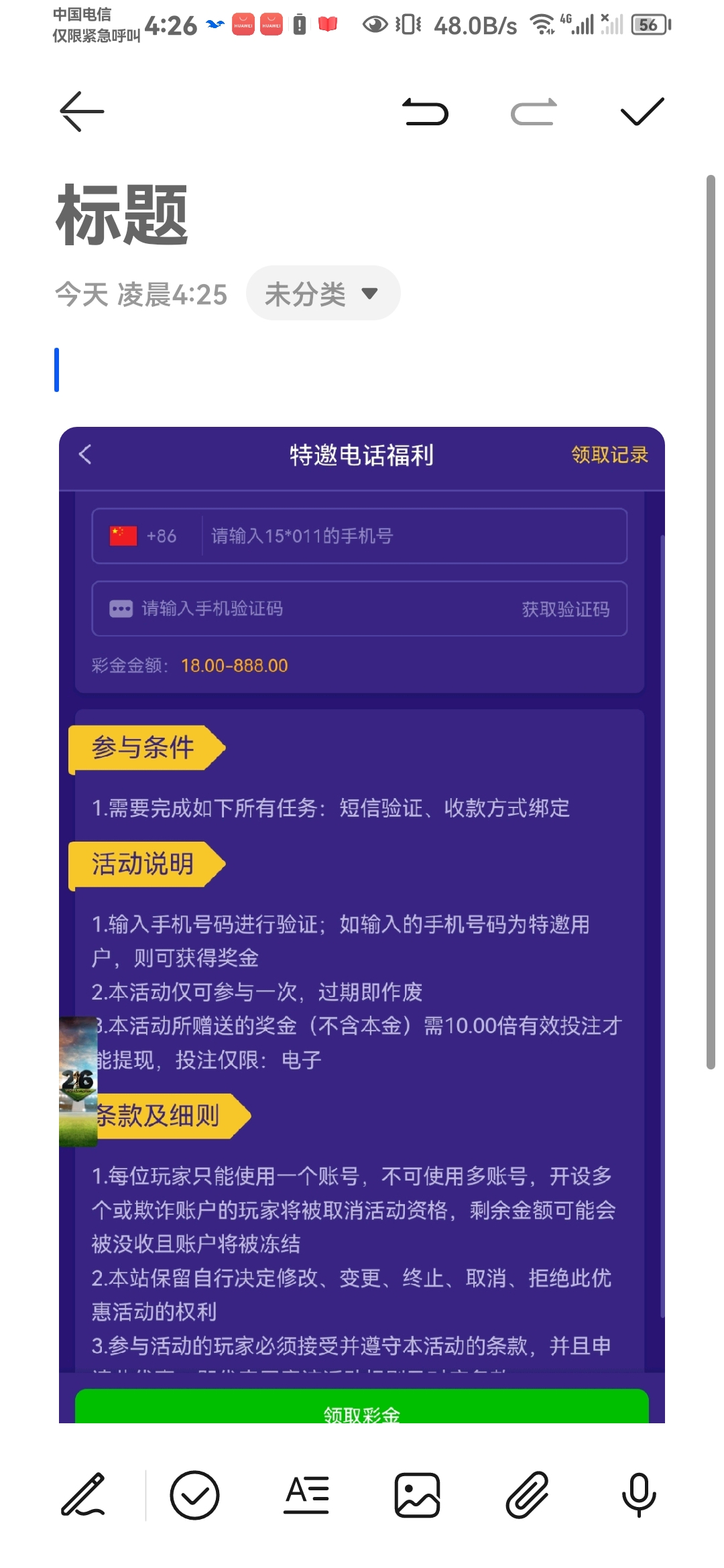Viewport: 724px width, 1568px height.
Task: Open the 未分类 category dropdown
Action: [322, 293]
